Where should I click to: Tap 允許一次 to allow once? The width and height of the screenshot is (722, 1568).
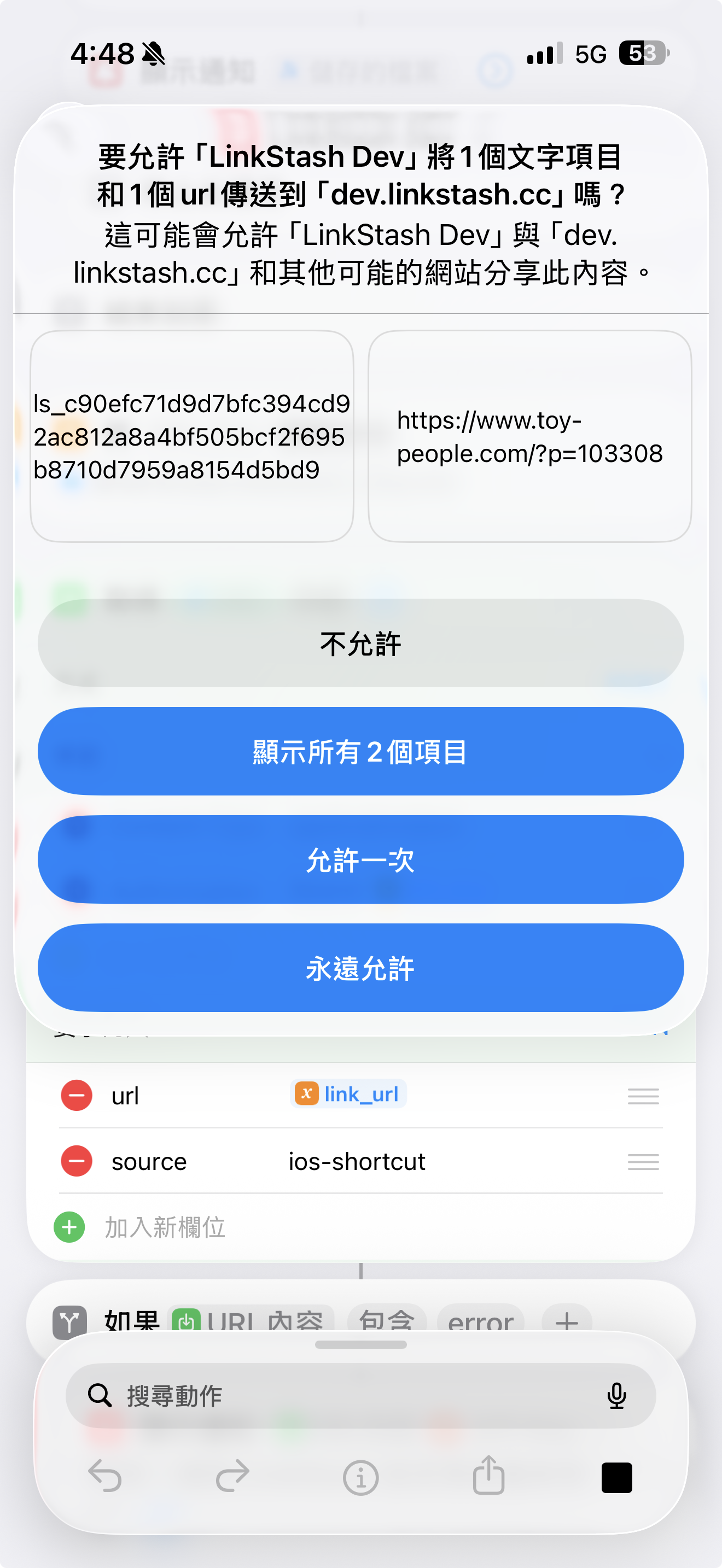[361, 860]
